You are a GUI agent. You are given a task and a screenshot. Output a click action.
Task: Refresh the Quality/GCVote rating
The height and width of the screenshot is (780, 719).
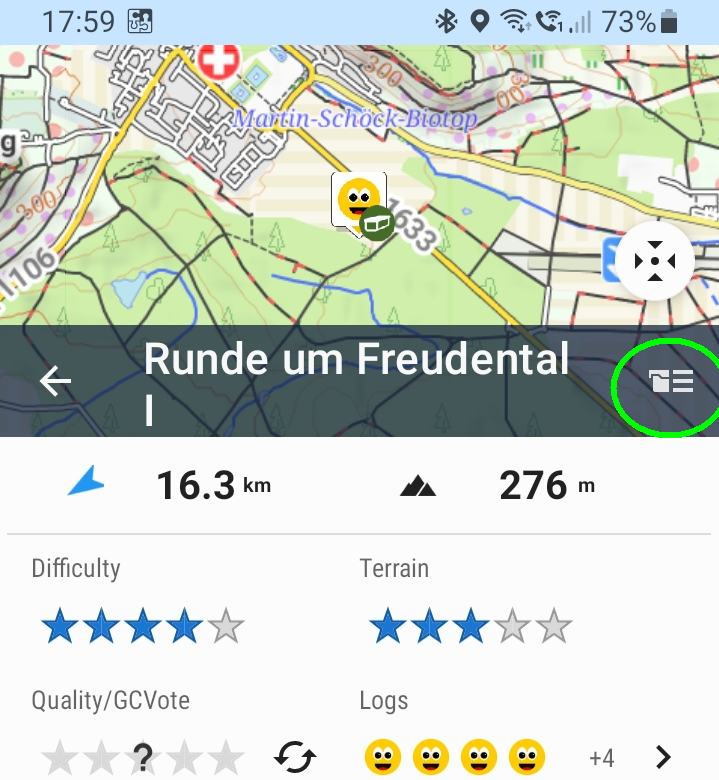(294, 758)
